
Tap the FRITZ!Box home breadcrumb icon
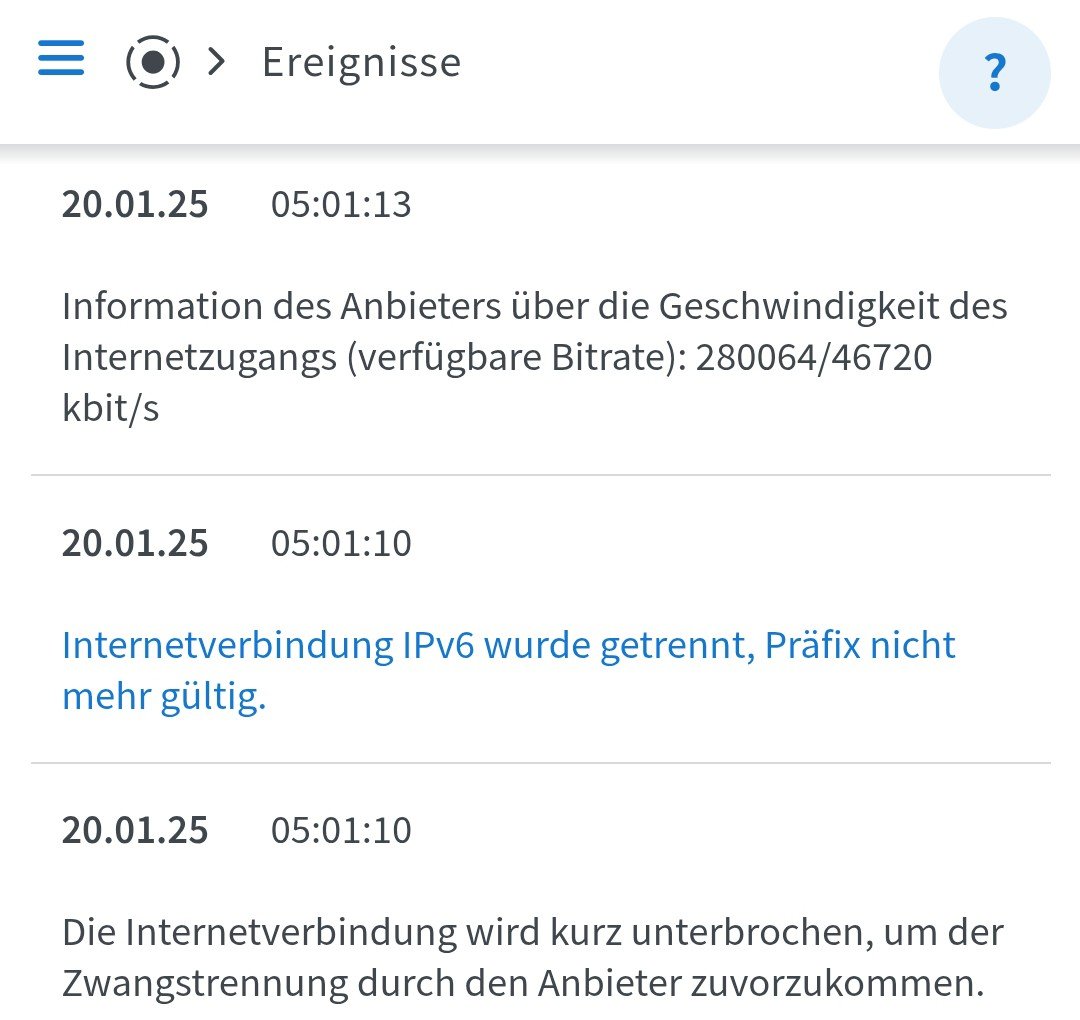click(x=152, y=62)
